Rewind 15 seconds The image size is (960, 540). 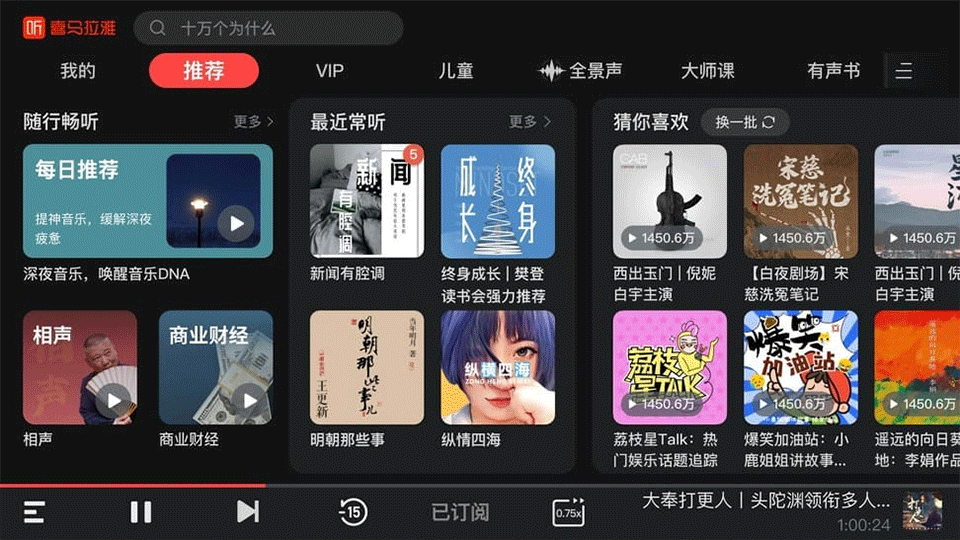pos(352,512)
